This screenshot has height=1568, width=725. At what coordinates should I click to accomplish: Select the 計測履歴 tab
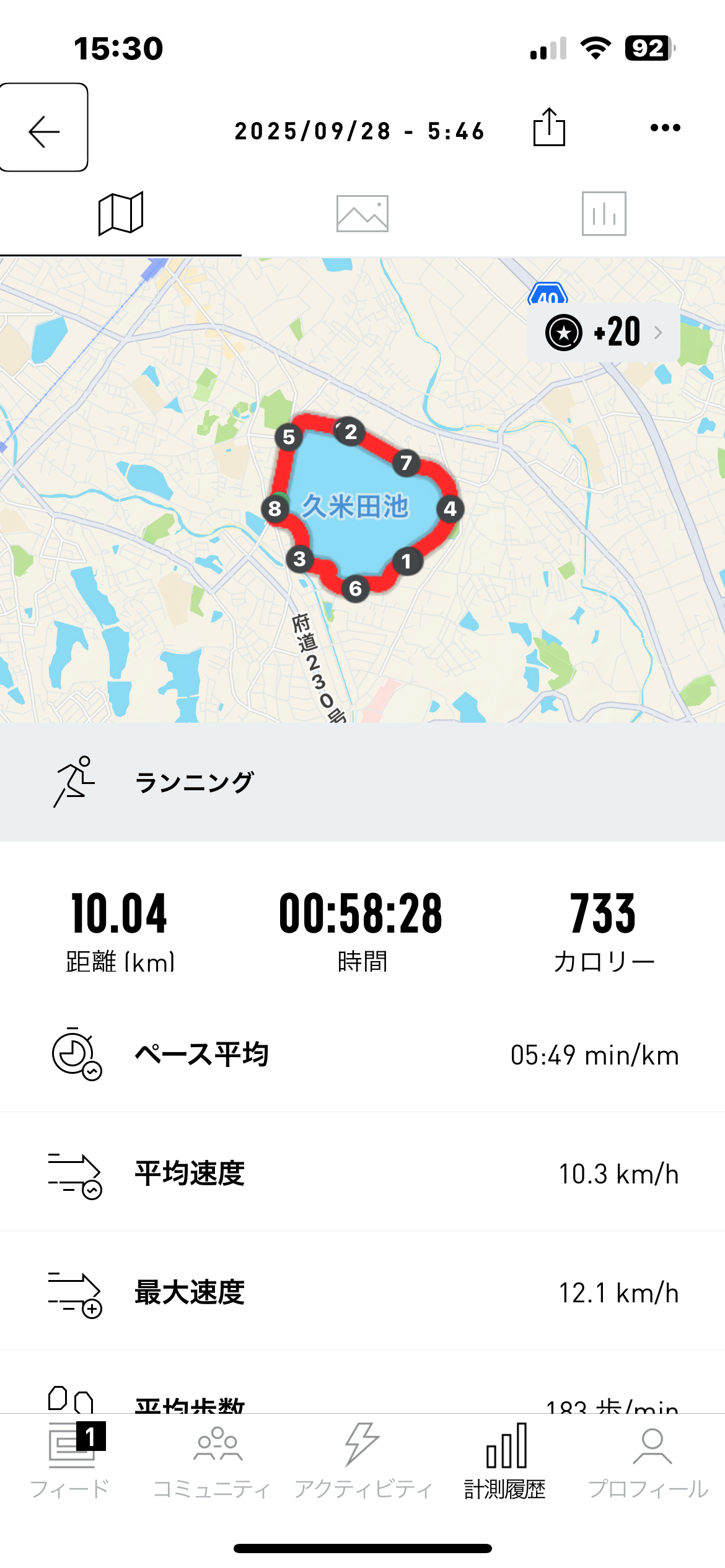click(x=505, y=1459)
